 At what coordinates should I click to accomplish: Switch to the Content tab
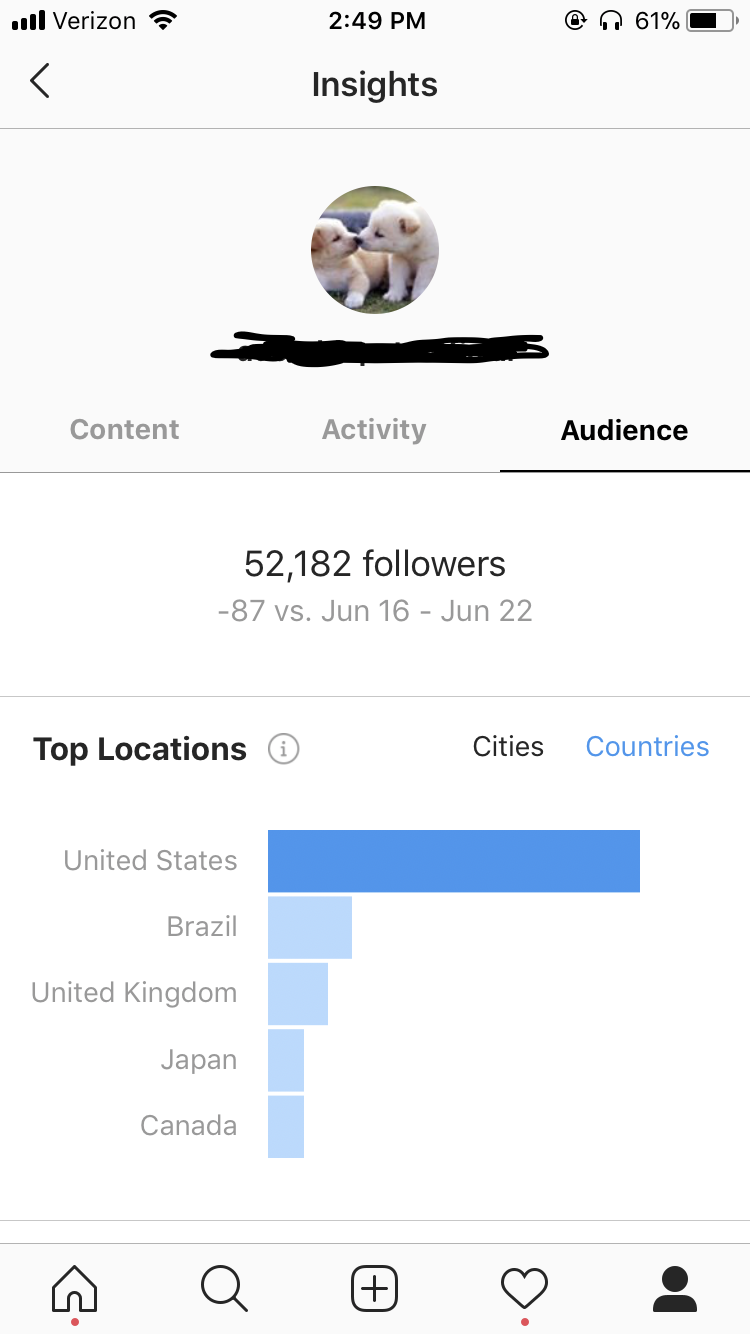coord(125,430)
